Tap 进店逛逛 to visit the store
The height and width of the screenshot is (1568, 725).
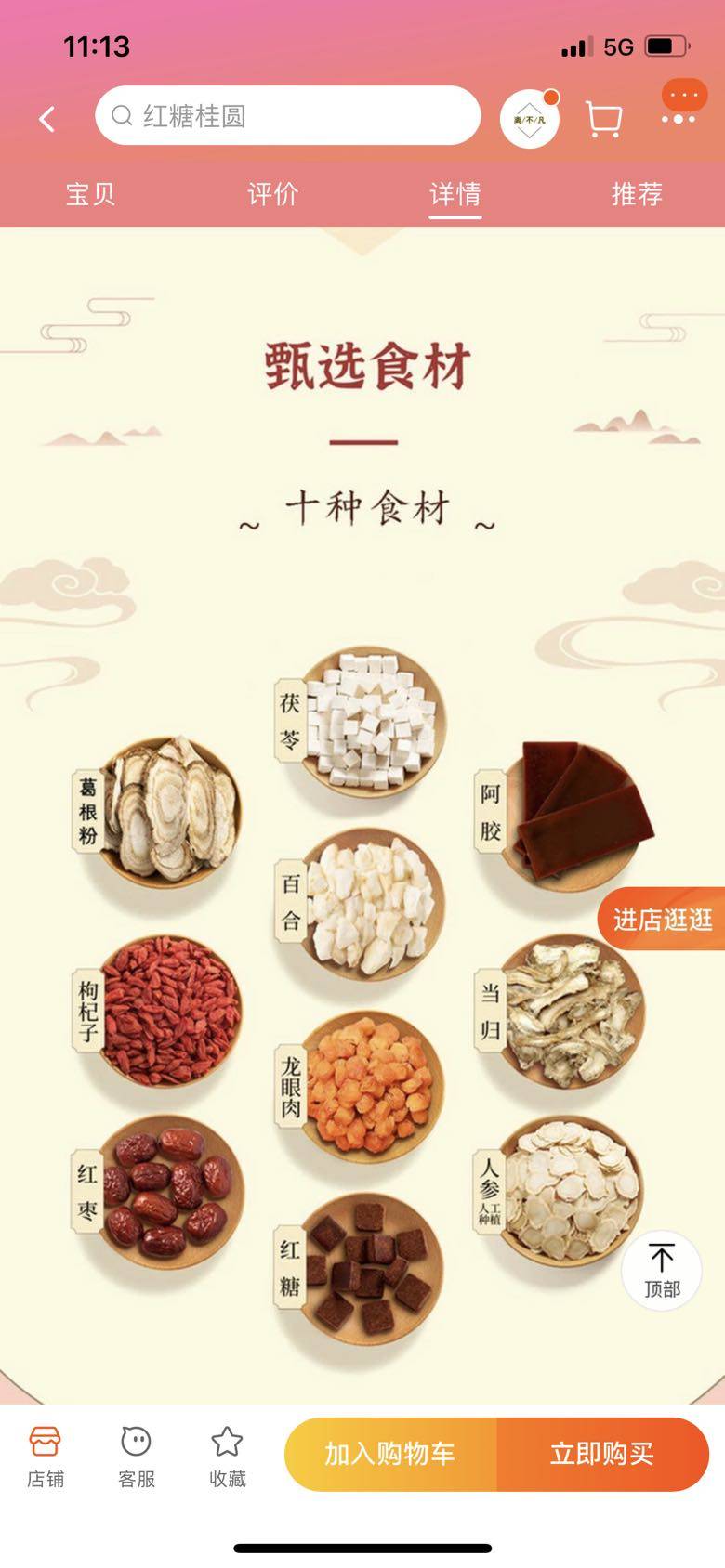pyautogui.click(x=662, y=919)
